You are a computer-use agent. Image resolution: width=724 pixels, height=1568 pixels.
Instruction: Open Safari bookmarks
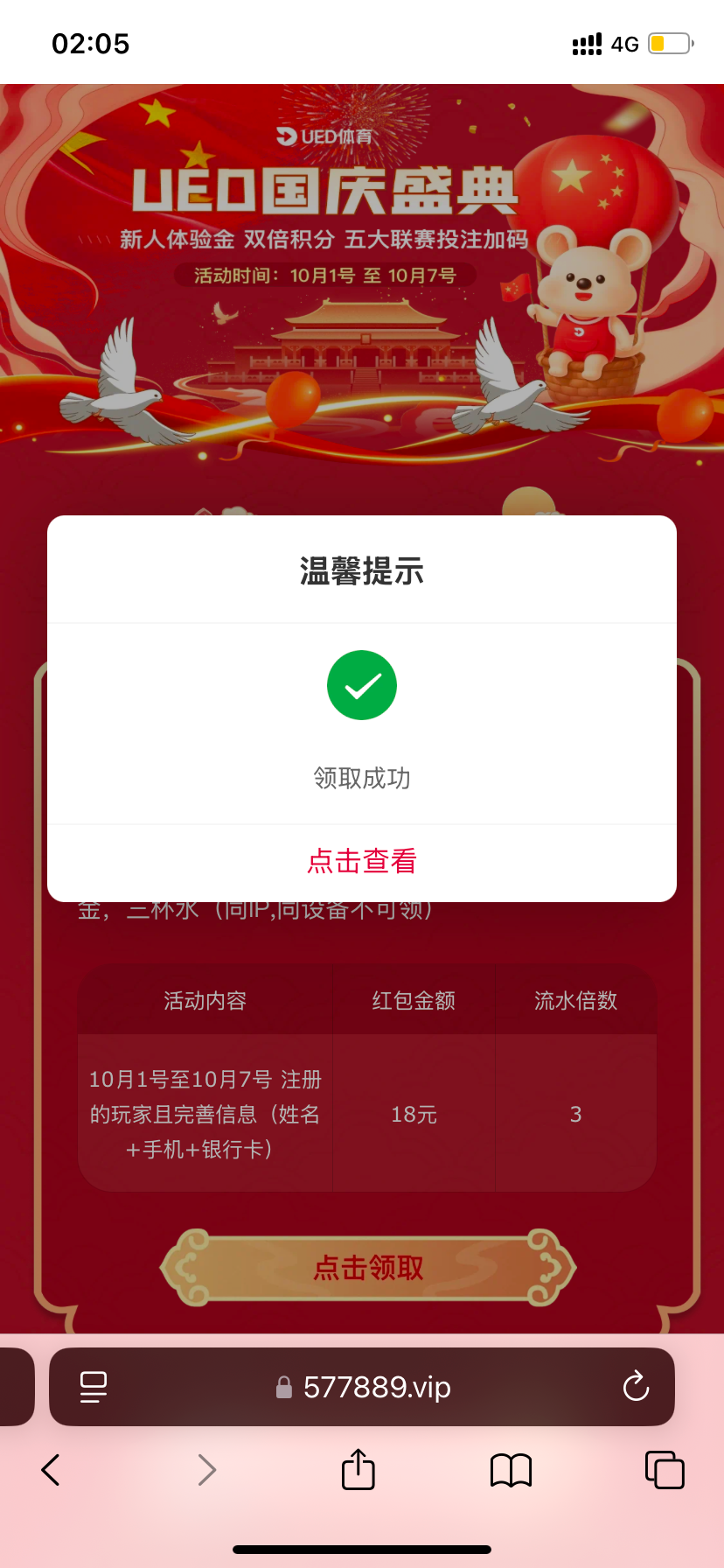pyautogui.click(x=511, y=1470)
